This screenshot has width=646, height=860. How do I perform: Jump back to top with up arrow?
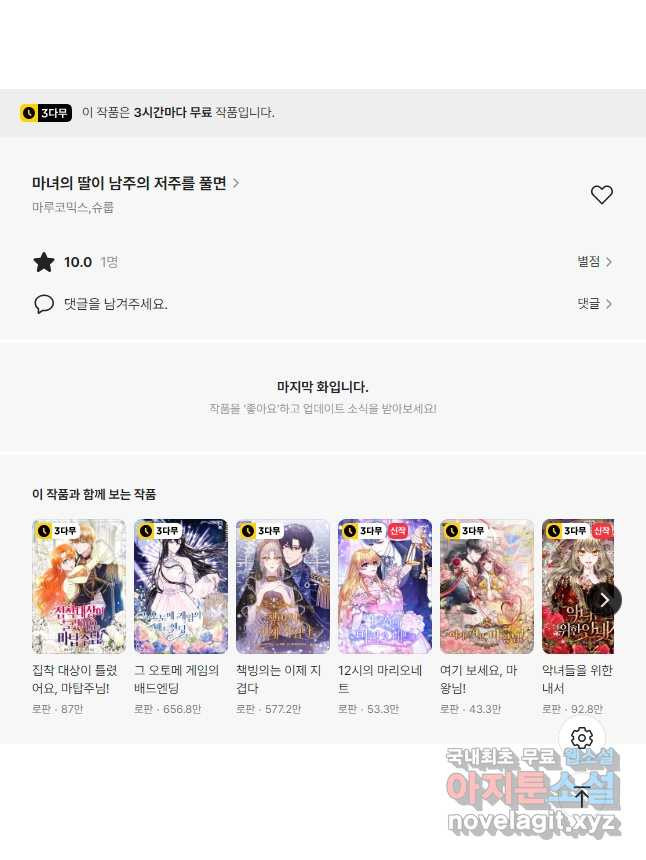(x=582, y=797)
